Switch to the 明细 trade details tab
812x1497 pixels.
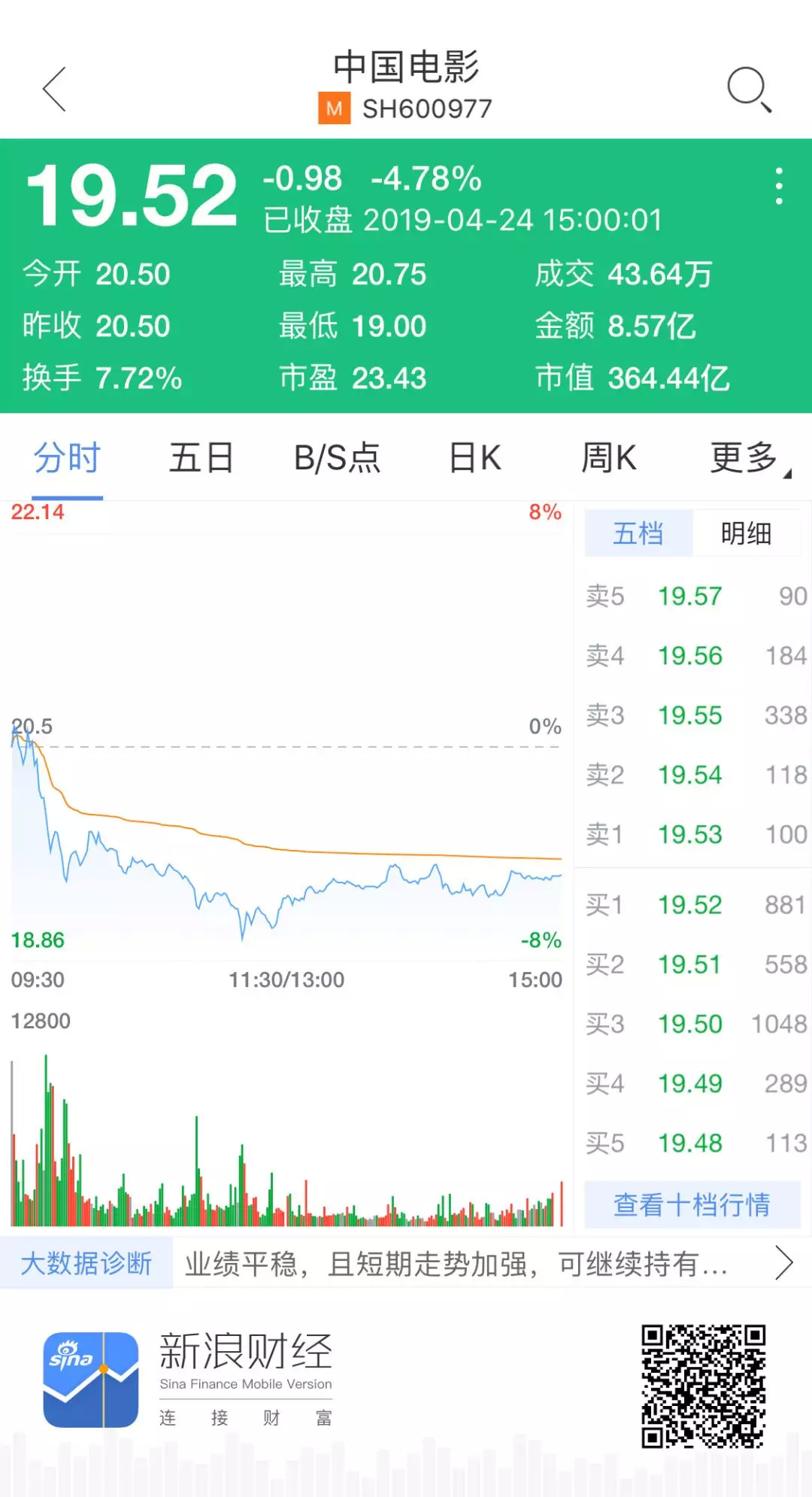tap(746, 533)
